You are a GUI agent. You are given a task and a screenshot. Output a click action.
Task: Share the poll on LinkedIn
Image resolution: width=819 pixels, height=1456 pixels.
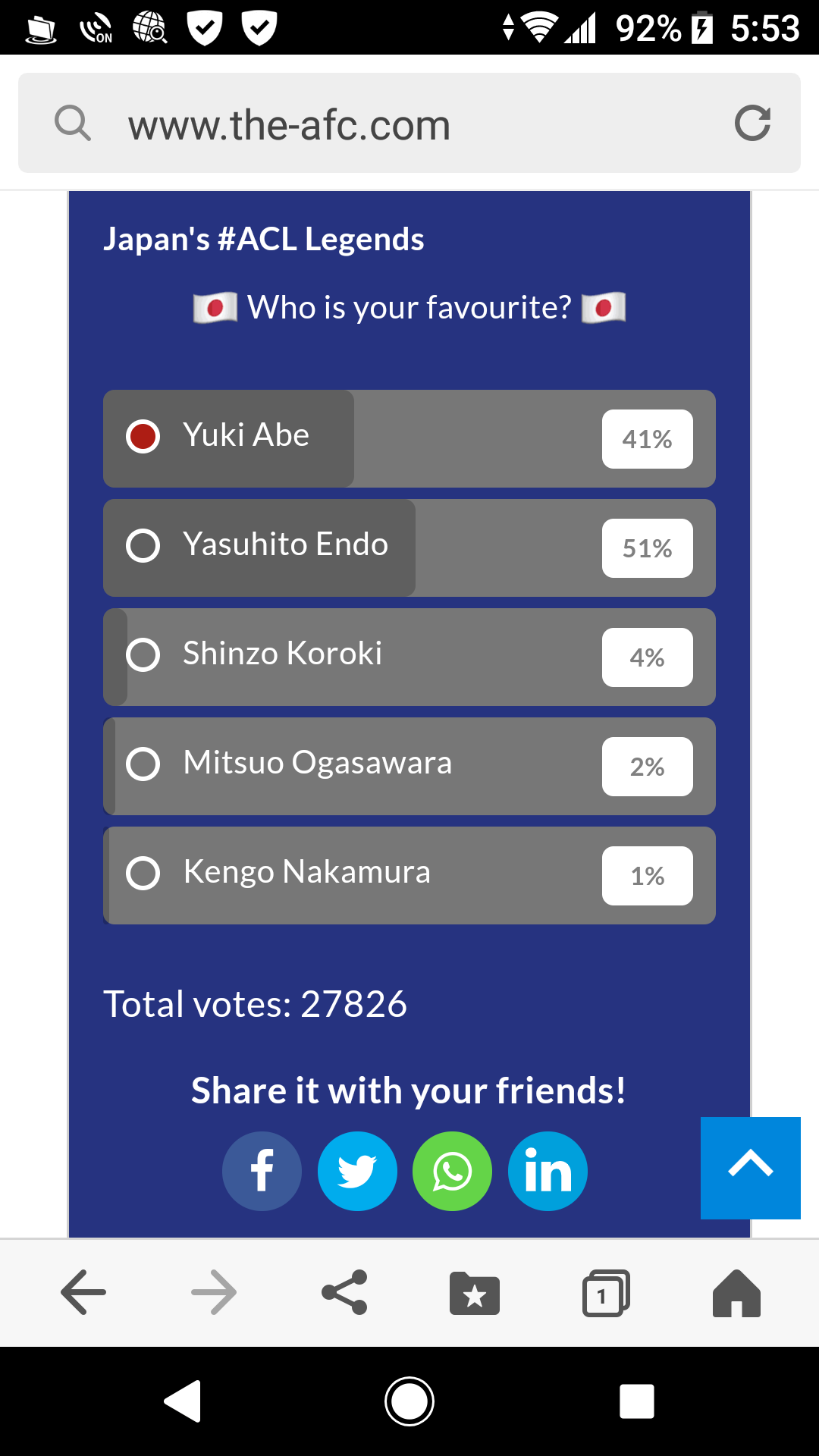pyautogui.click(x=548, y=1172)
